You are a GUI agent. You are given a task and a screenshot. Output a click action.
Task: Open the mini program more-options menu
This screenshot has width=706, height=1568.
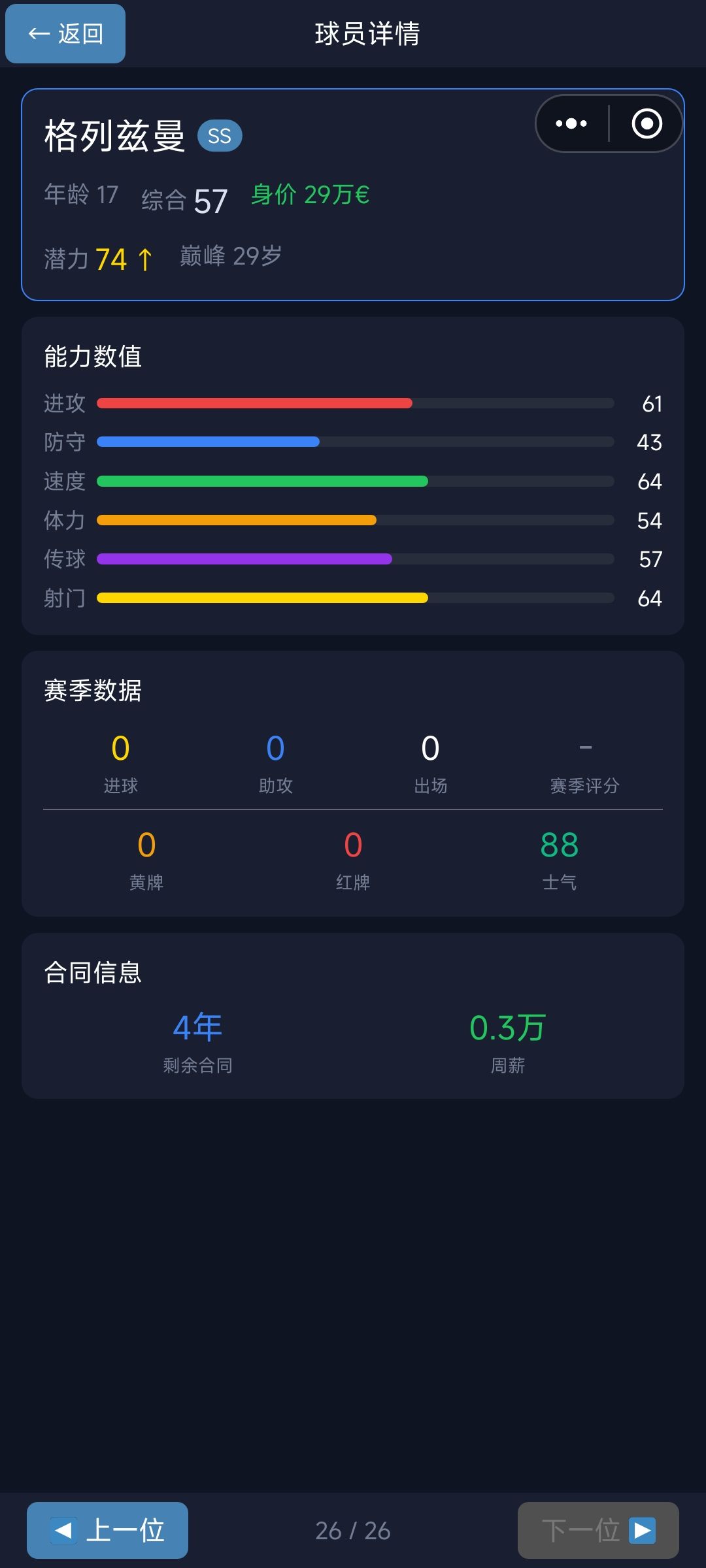coord(571,123)
